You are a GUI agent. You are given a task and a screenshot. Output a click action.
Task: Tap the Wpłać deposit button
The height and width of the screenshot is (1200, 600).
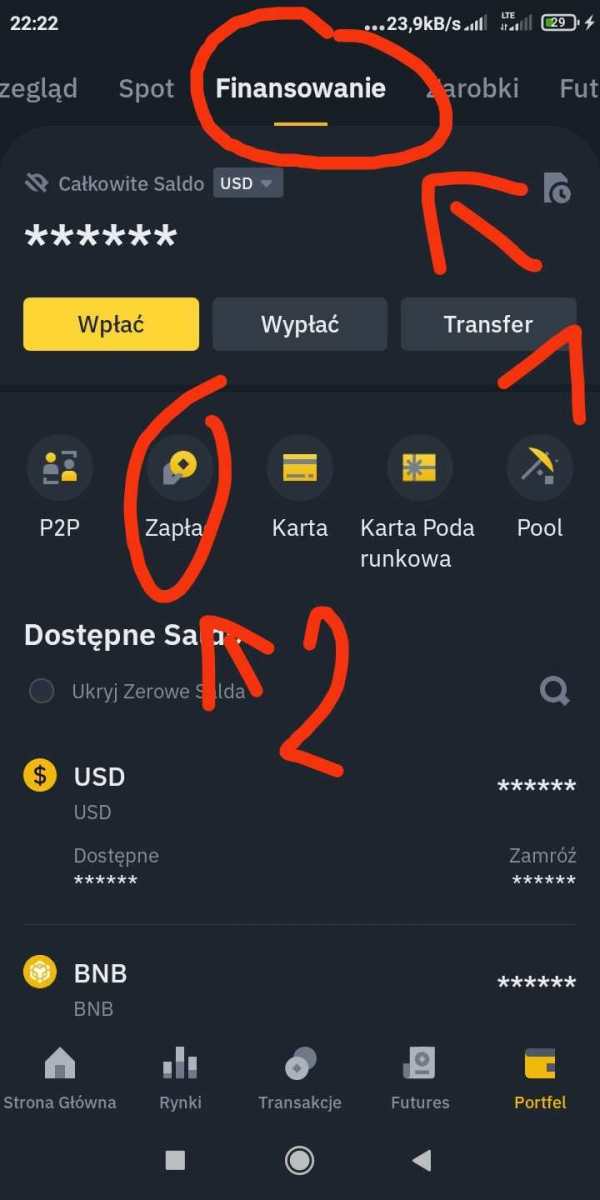tap(111, 324)
